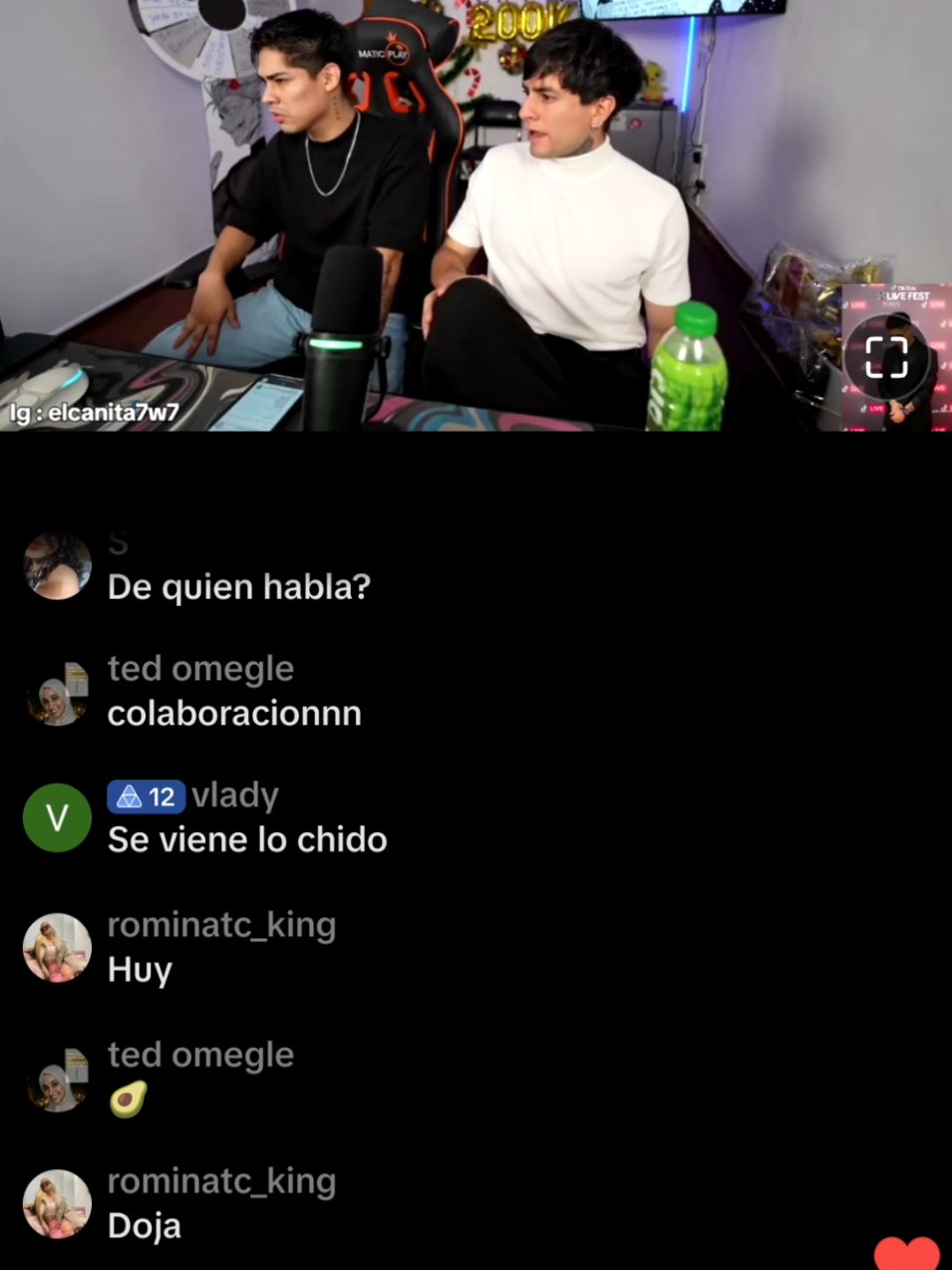Image resolution: width=952 pixels, height=1270 pixels.
Task: Expand the live video to fullscreen
Action: (885, 358)
